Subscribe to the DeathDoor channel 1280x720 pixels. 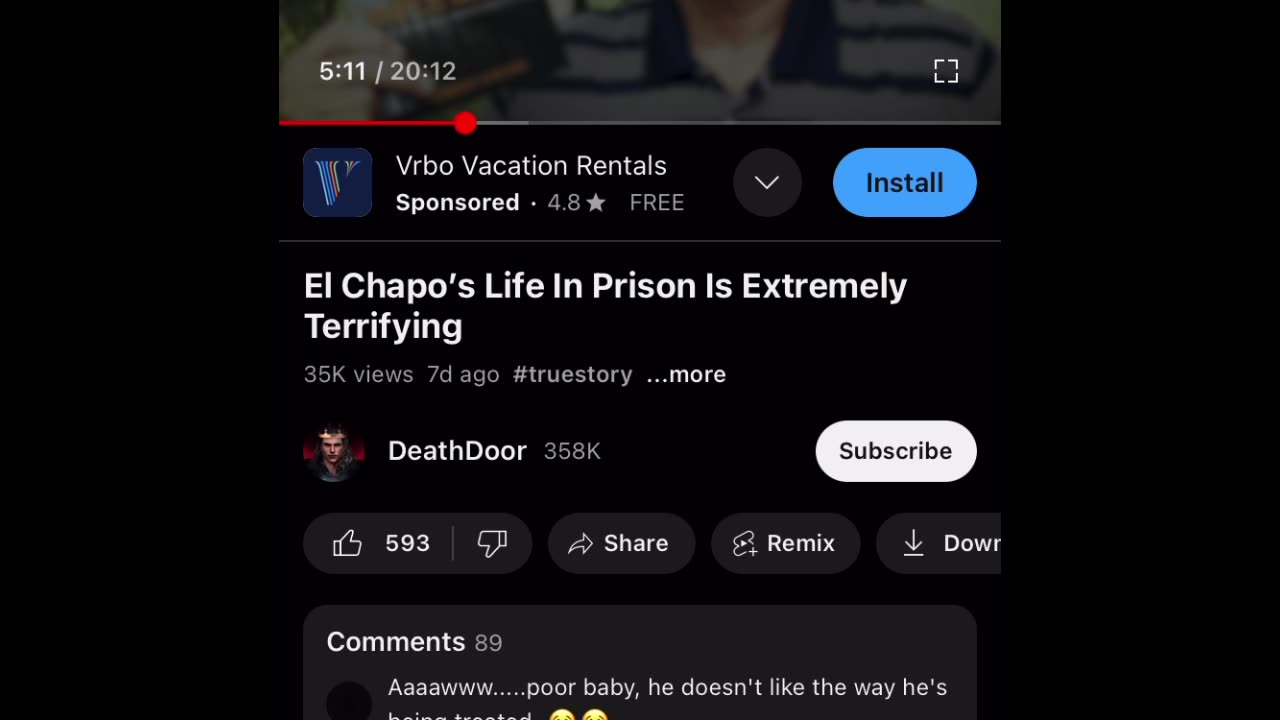click(x=895, y=451)
